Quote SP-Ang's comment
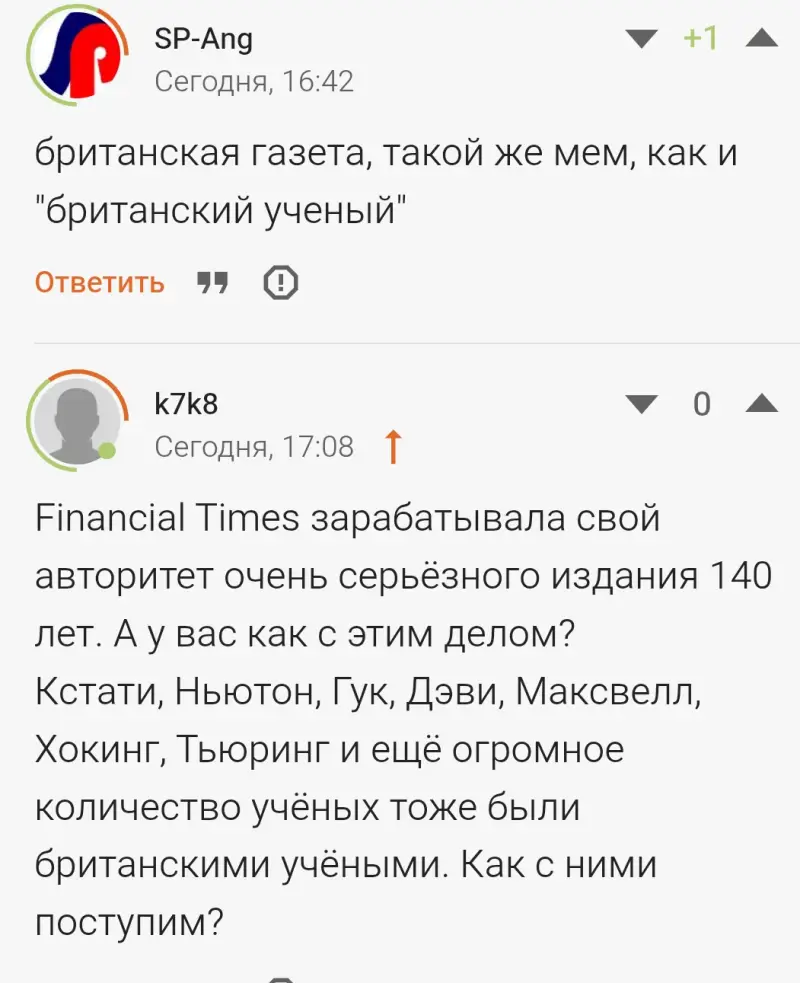Screen dimensions: 800x983 pyautogui.click(x=212, y=283)
